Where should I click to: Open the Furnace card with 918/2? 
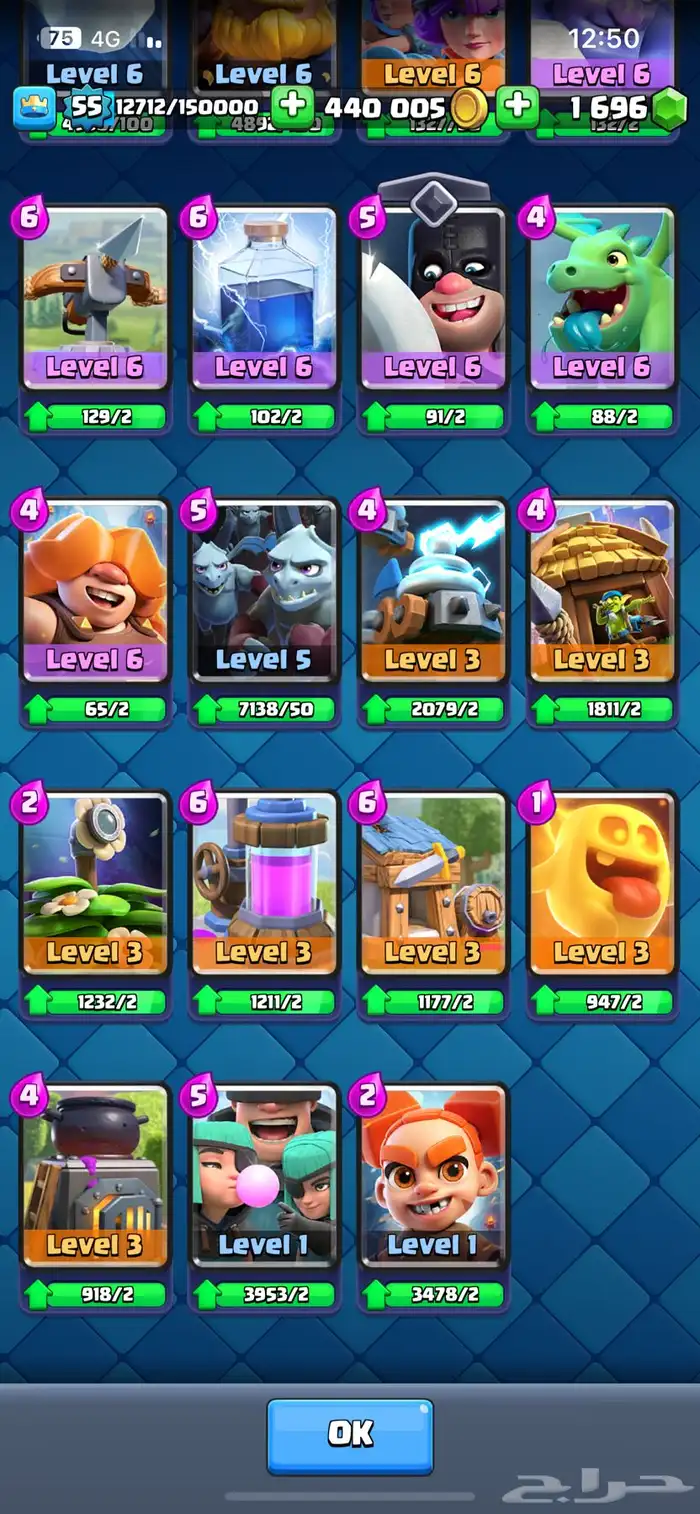tap(96, 1177)
